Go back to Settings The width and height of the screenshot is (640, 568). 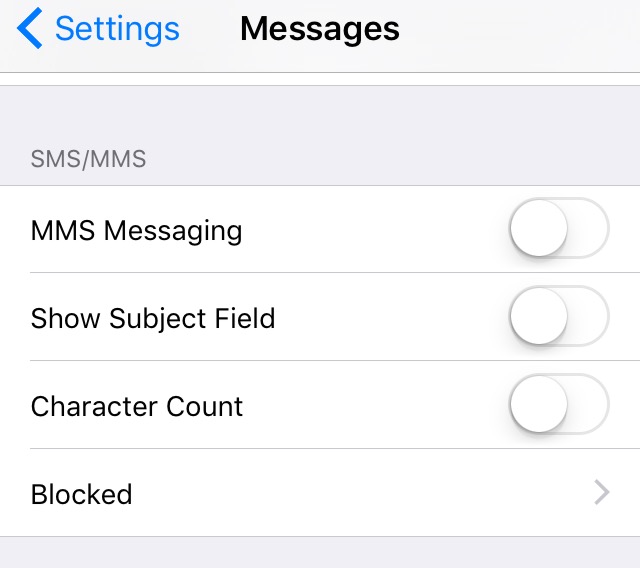point(98,29)
